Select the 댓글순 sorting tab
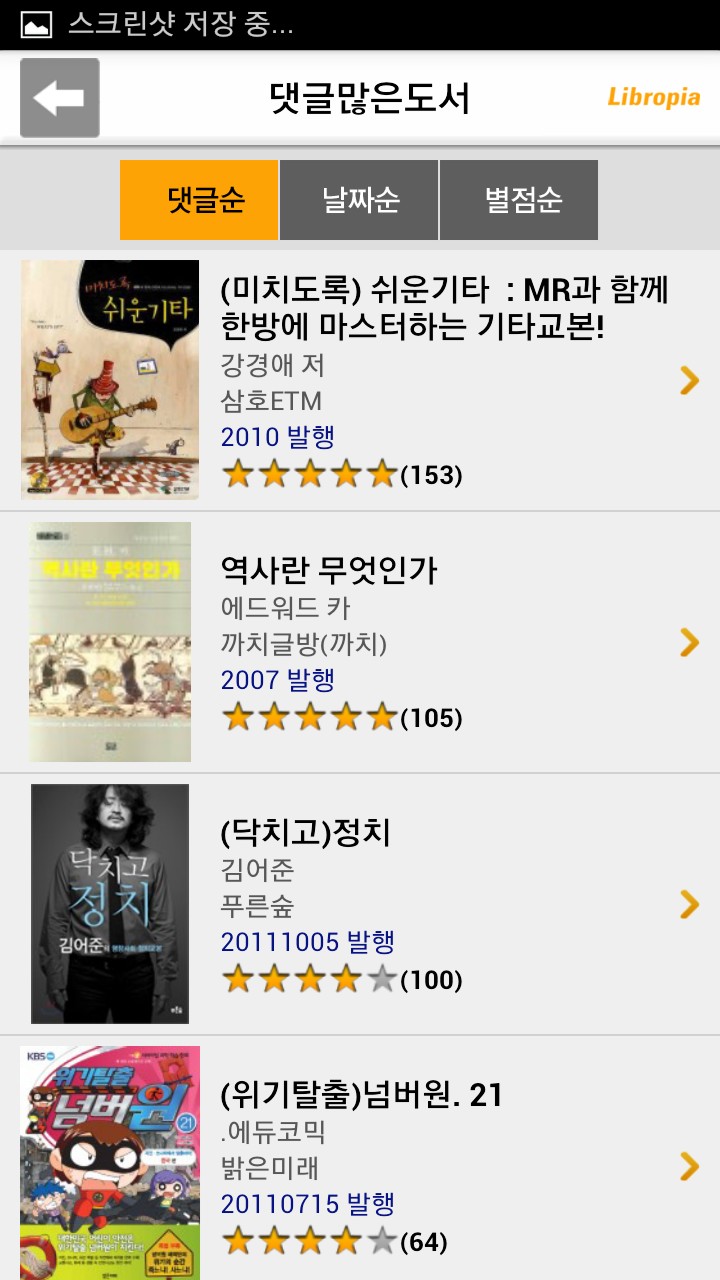Viewport: 720px width, 1280px height. (199, 200)
